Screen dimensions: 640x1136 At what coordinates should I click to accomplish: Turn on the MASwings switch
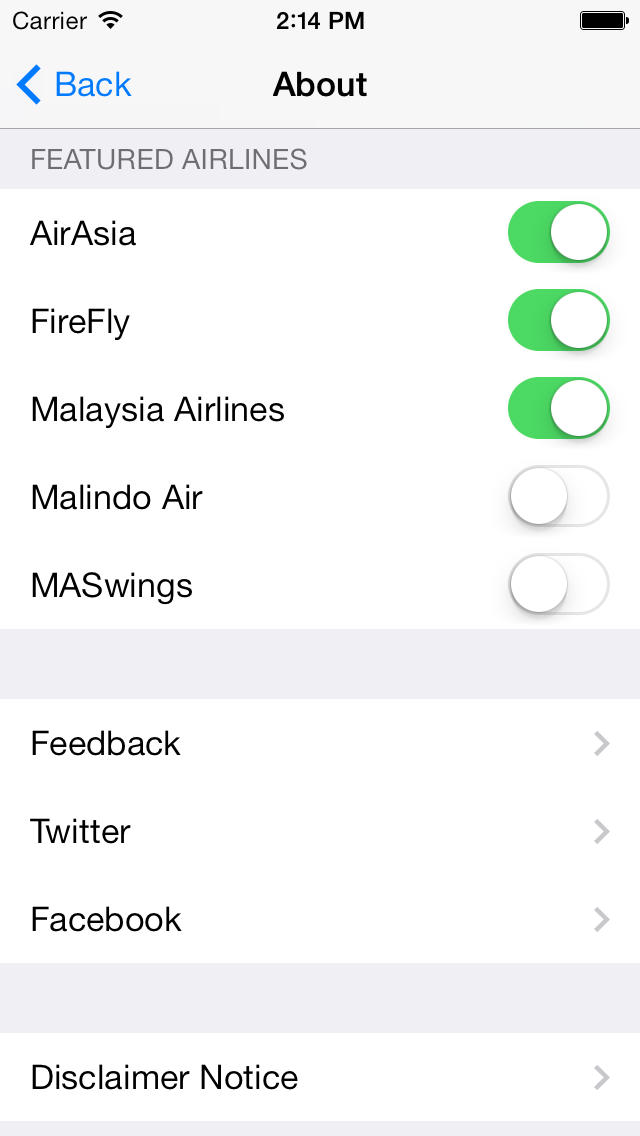tap(558, 584)
